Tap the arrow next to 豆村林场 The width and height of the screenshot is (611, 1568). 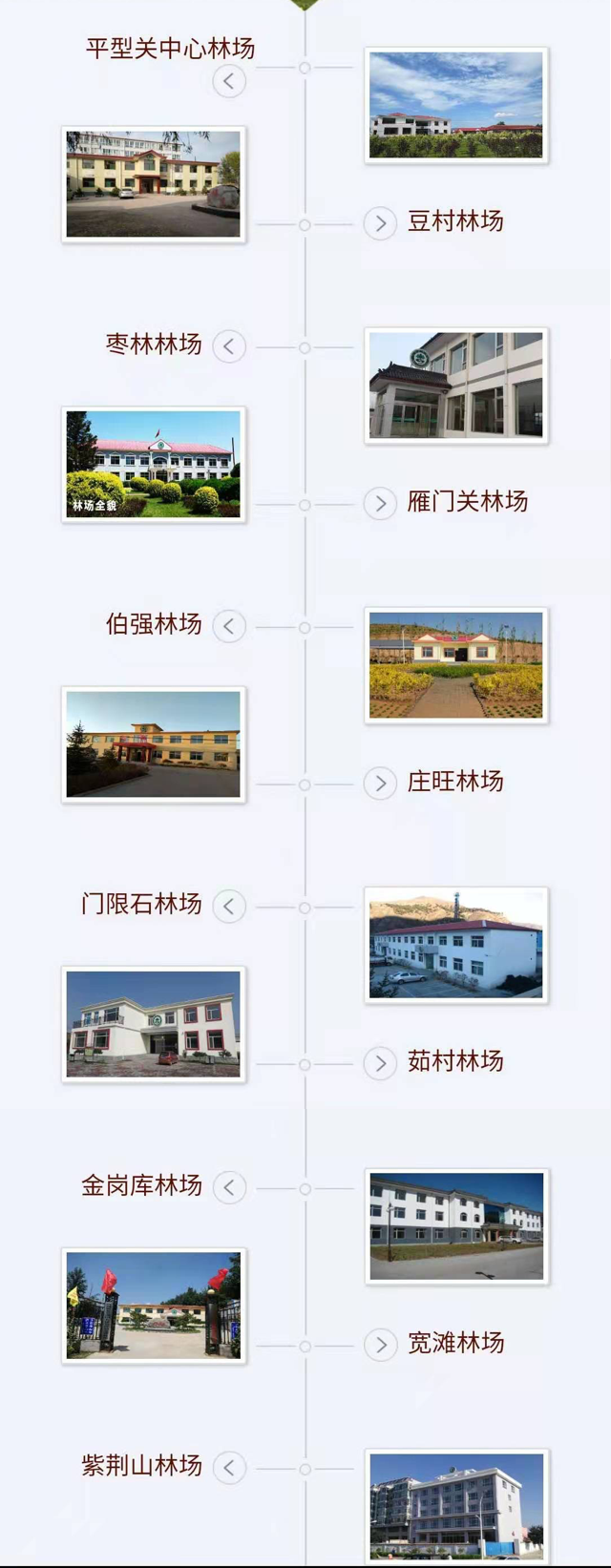(x=380, y=223)
